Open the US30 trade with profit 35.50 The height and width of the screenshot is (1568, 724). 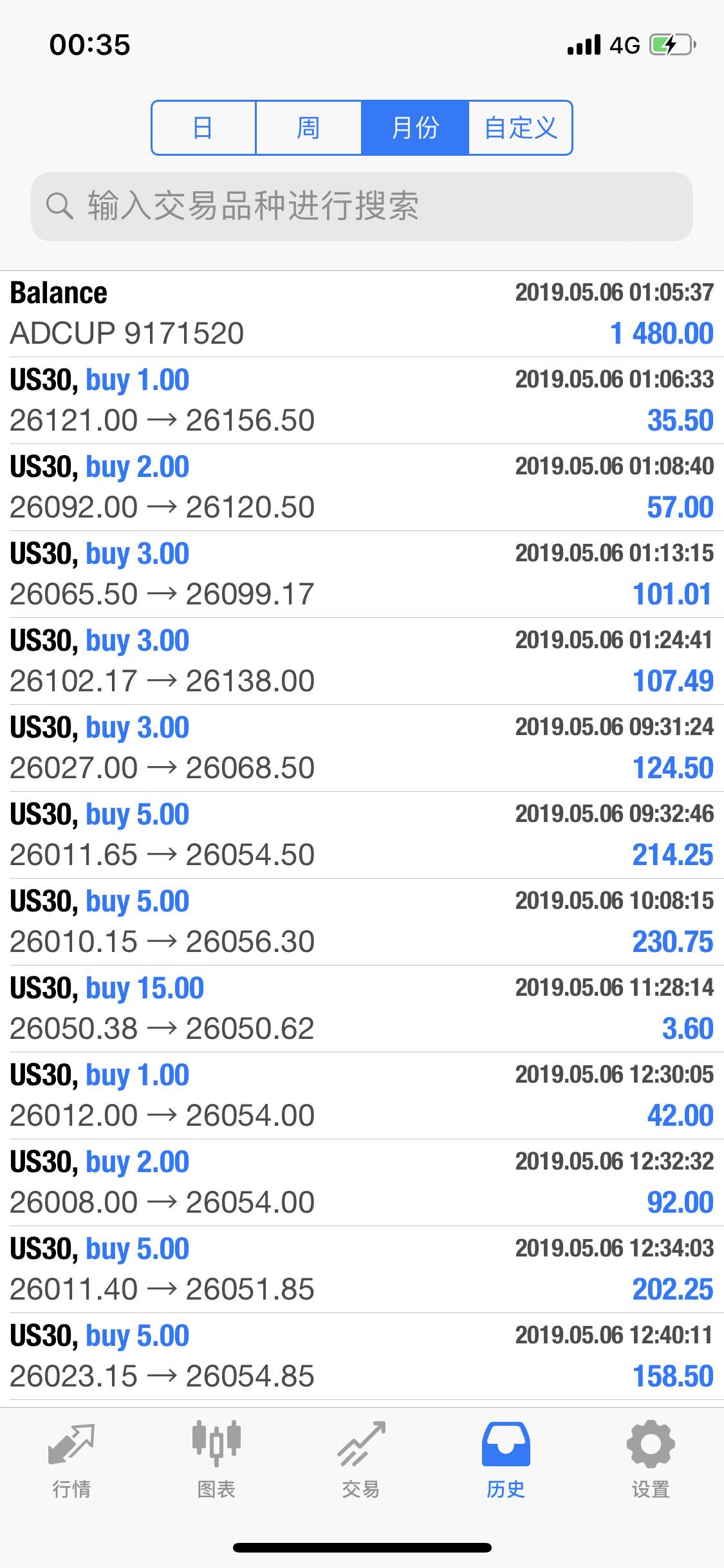[x=362, y=400]
